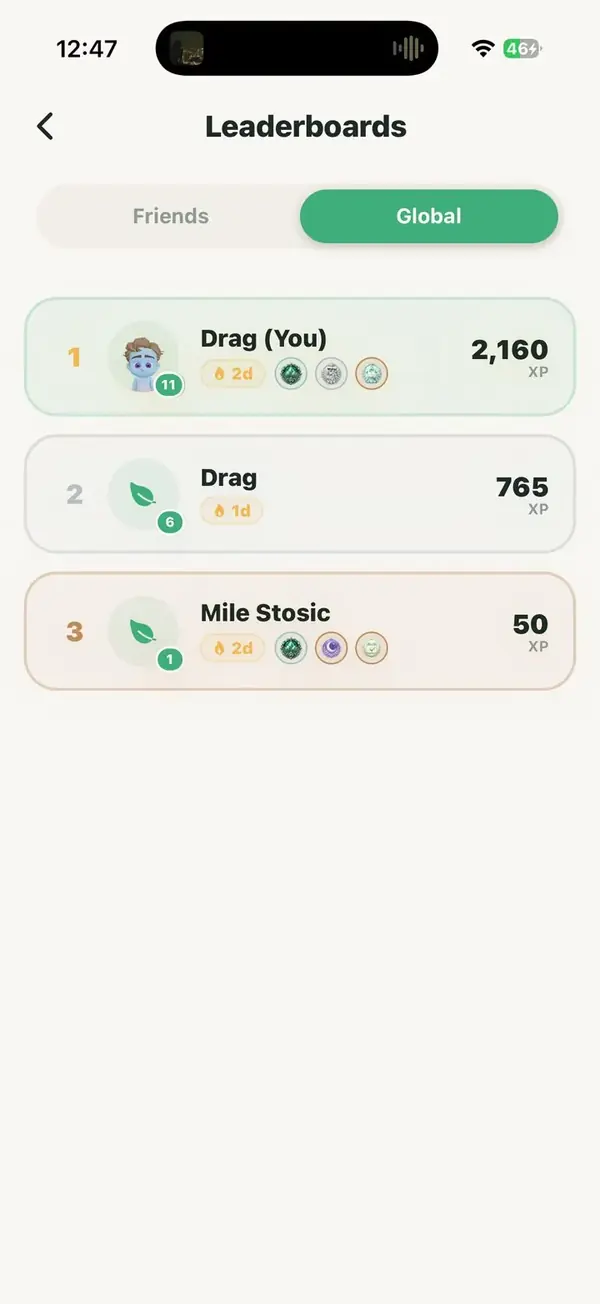The height and width of the screenshot is (1304, 600).
Task: Select the Global leaderboard tab
Action: tap(429, 216)
